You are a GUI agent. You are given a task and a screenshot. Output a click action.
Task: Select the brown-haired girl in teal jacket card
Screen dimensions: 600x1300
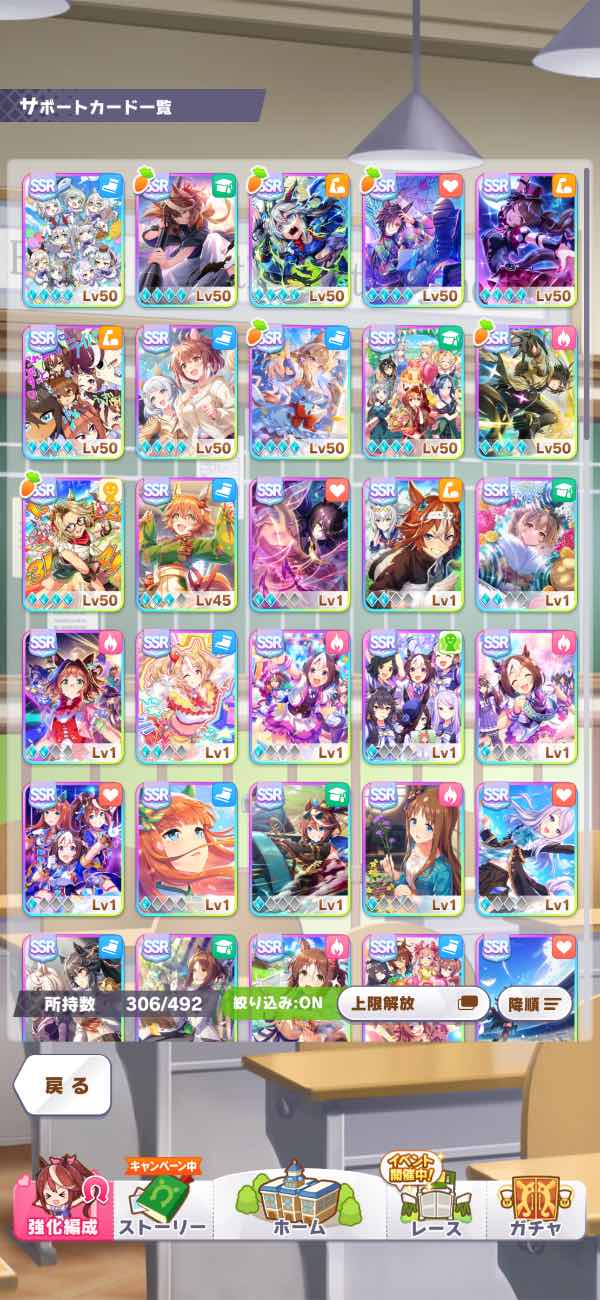click(x=413, y=848)
